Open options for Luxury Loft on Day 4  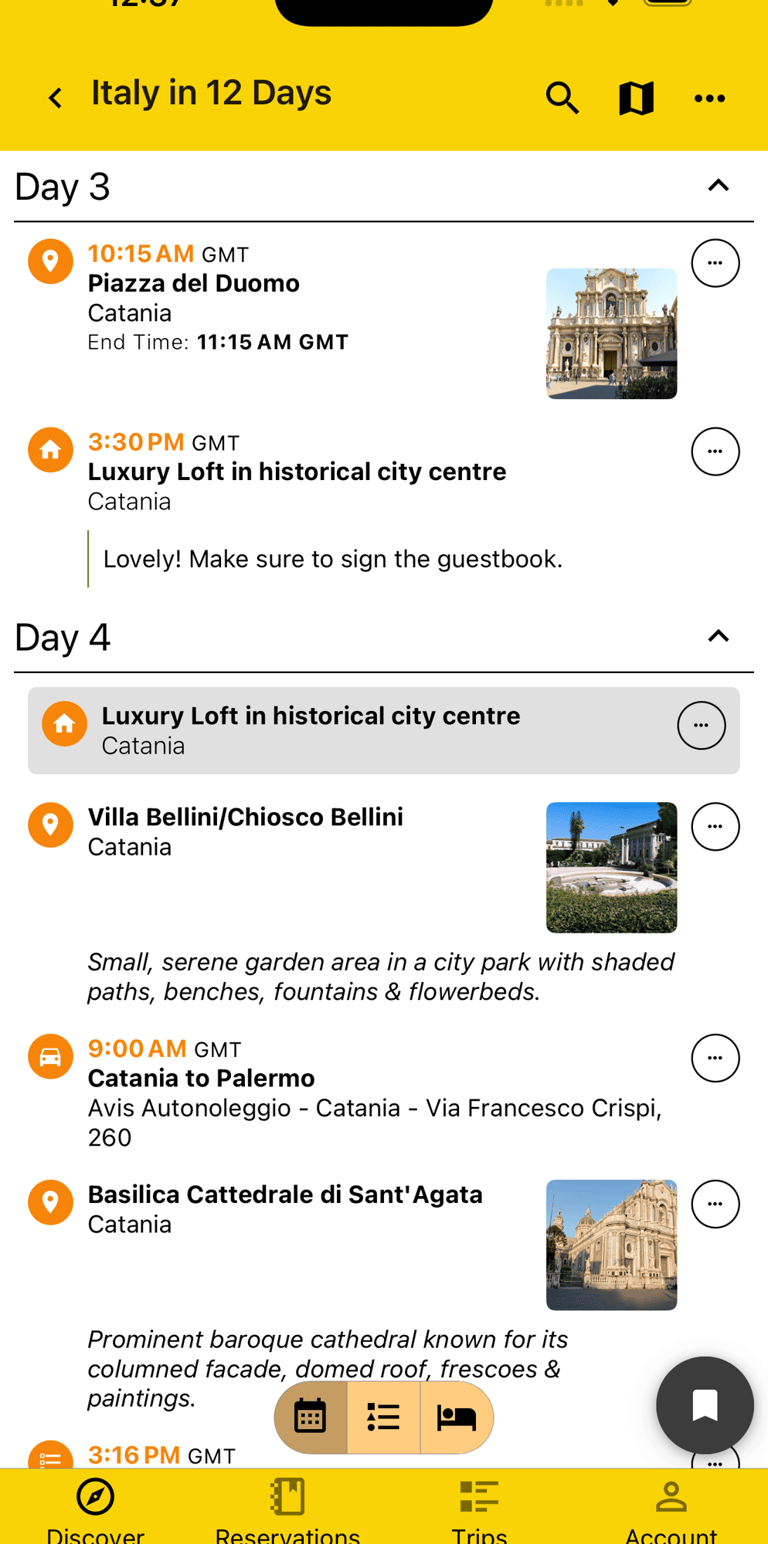701,725
